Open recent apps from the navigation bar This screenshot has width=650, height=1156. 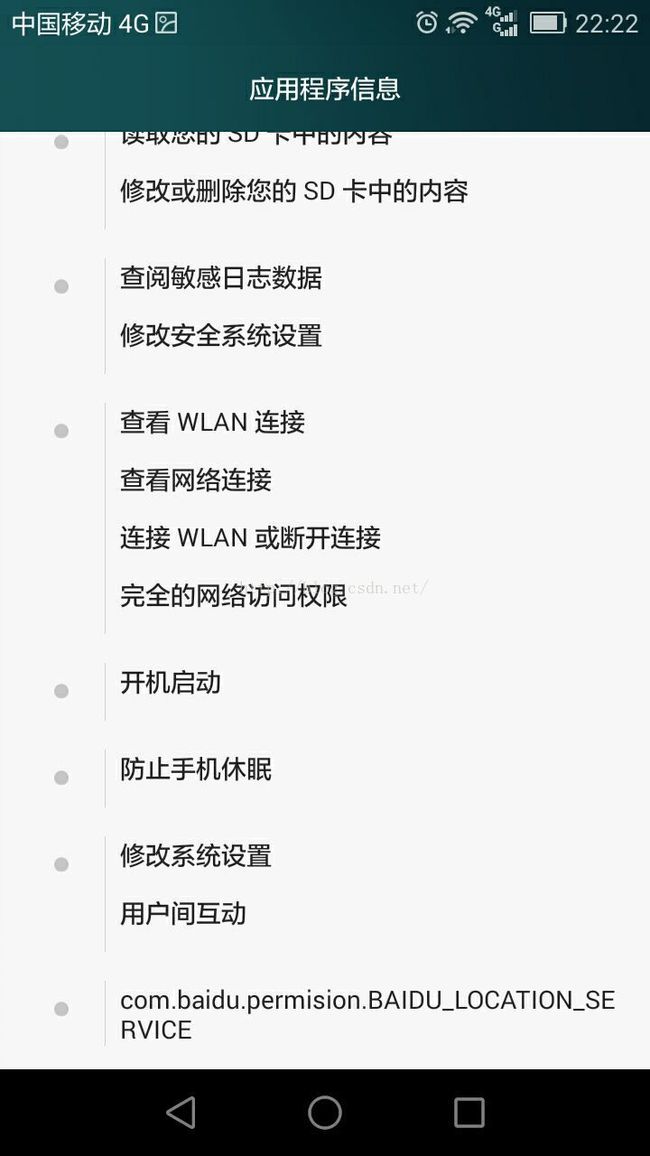tap(469, 1113)
